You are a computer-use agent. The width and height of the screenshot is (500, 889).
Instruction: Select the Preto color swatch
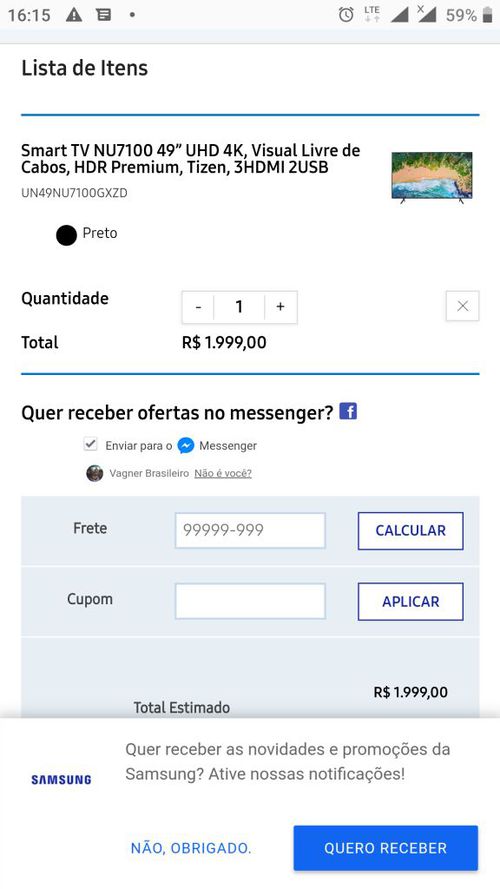(66, 235)
